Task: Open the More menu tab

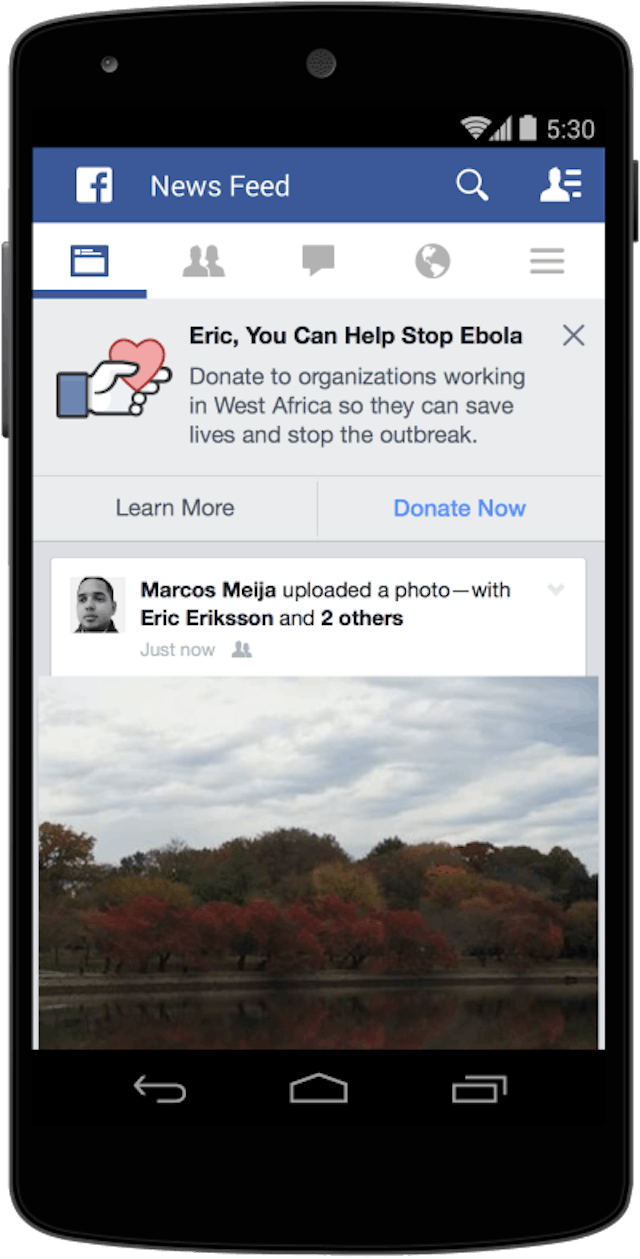Action: coord(547,262)
